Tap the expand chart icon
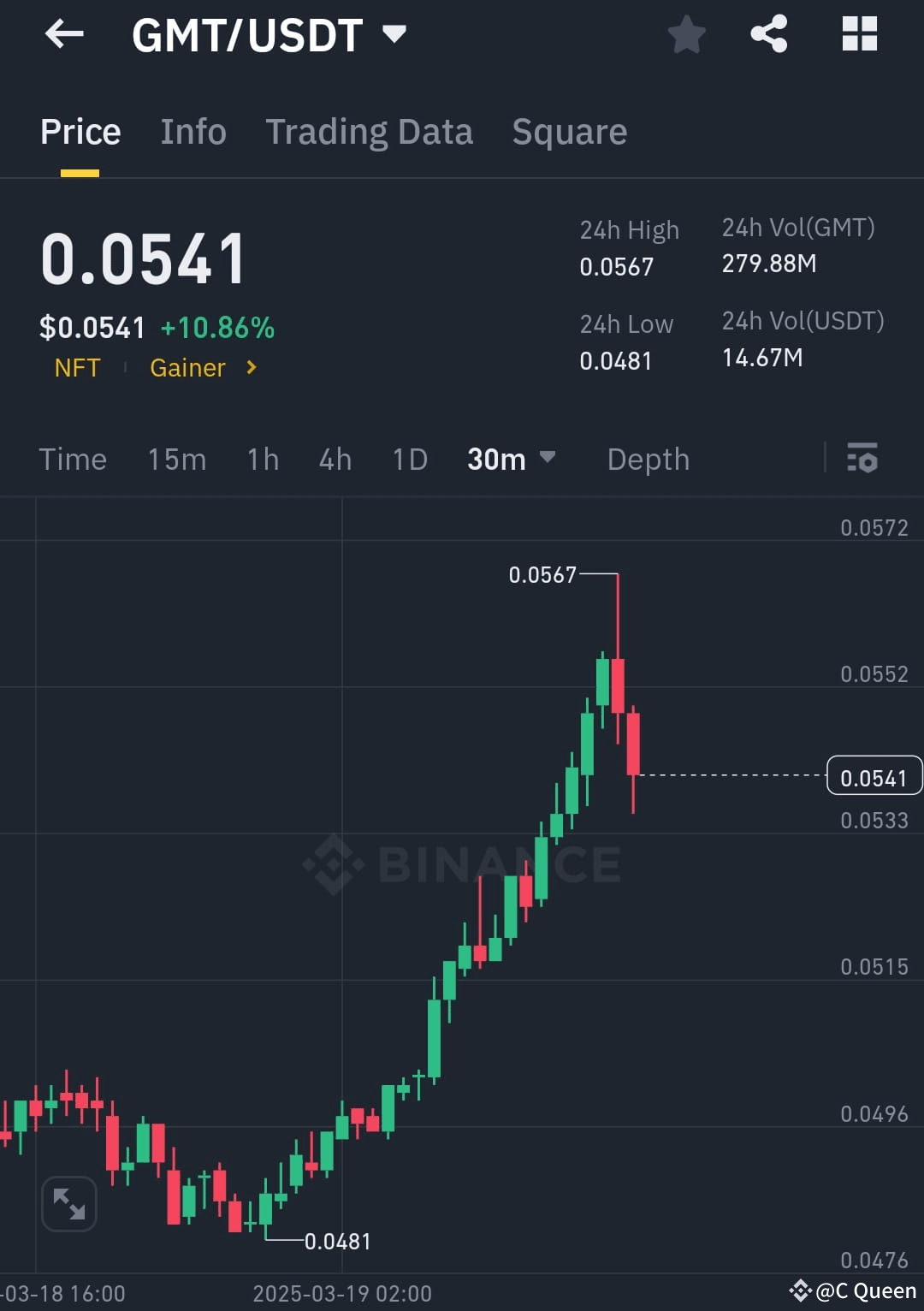 (68, 1202)
